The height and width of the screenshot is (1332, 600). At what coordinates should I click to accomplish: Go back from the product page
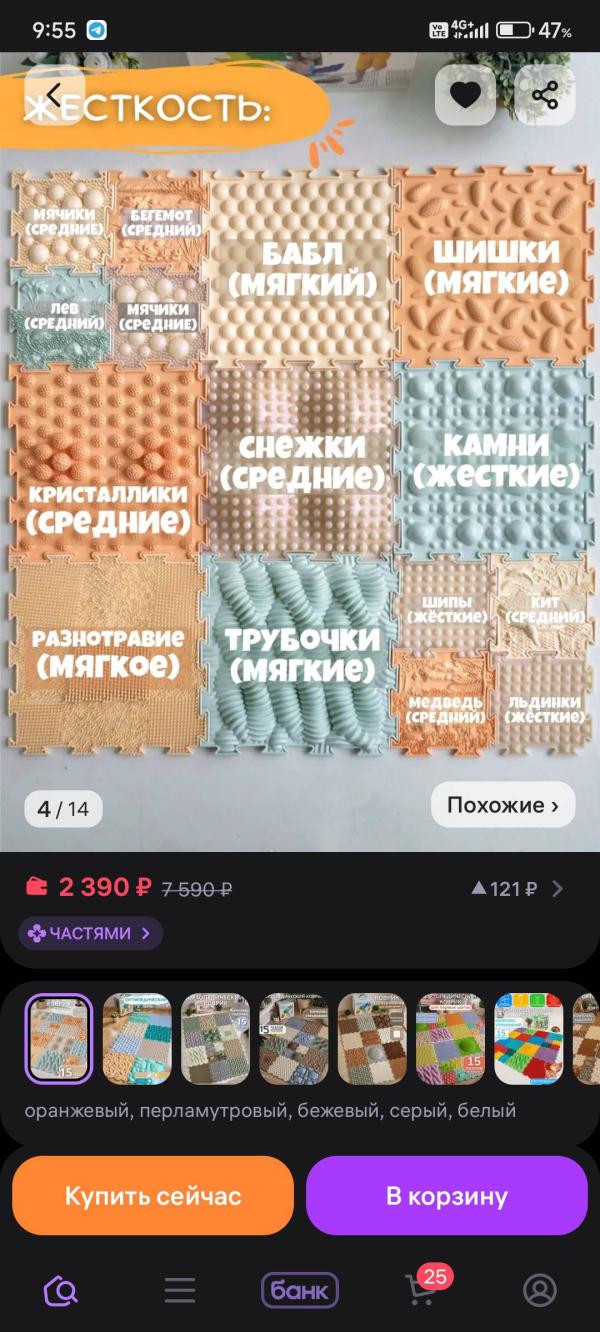53,95
